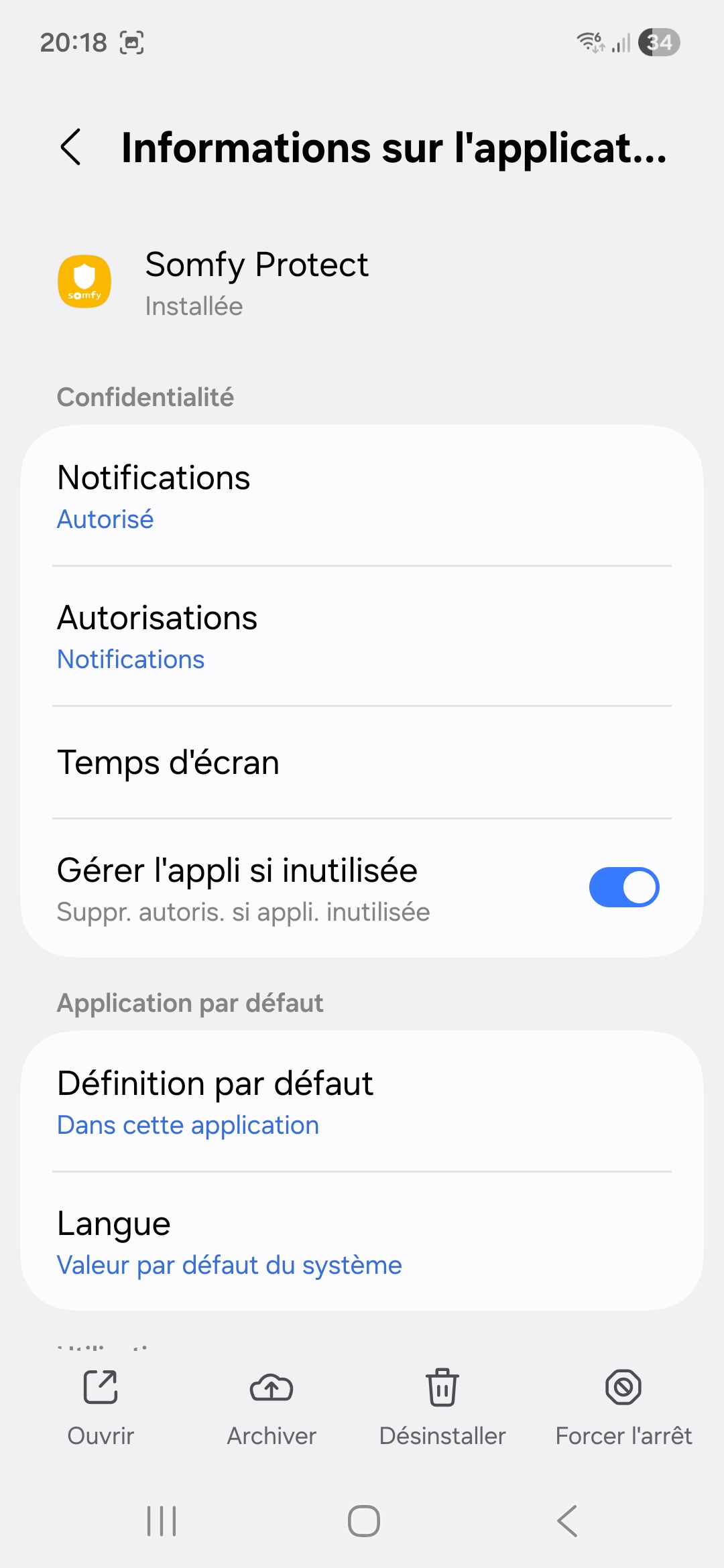This screenshot has height=1568, width=724.
Task: Open the Autorisations row
Action: click(362, 637)
